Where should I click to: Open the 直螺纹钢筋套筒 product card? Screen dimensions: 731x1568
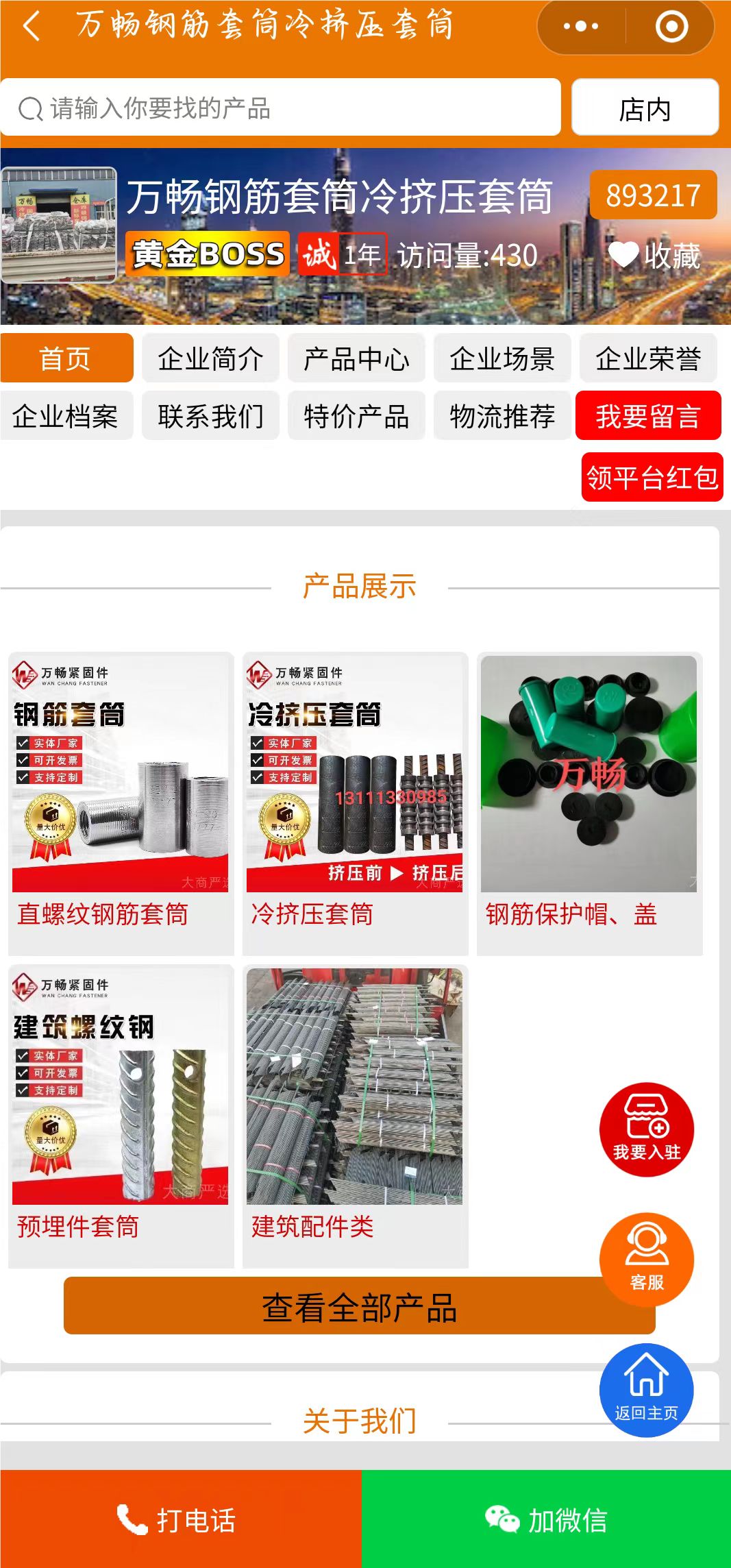pyautogui.click(x=121, y=802)
